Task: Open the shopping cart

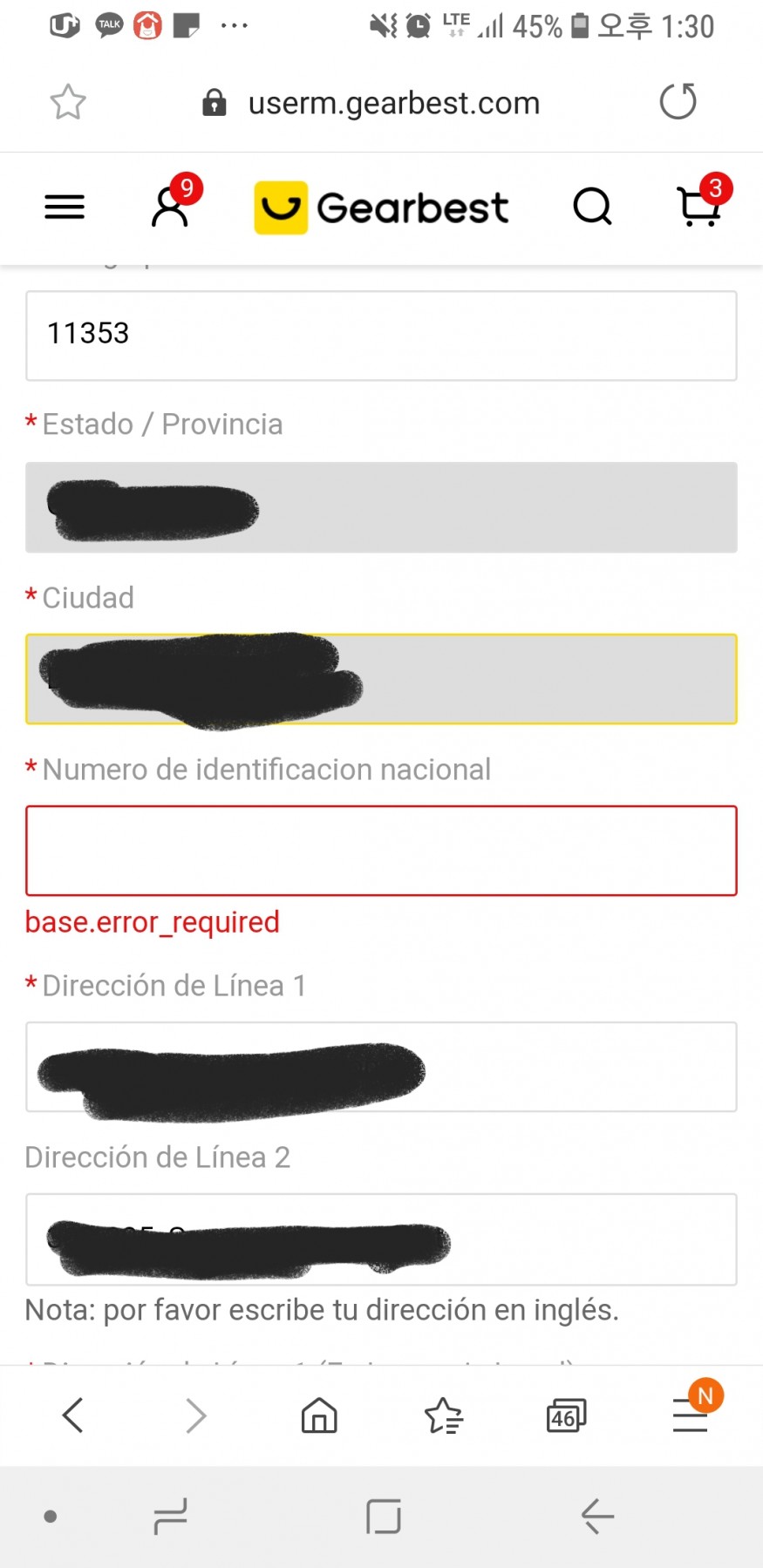Action: pyautogui.click(x=699, y=206)
